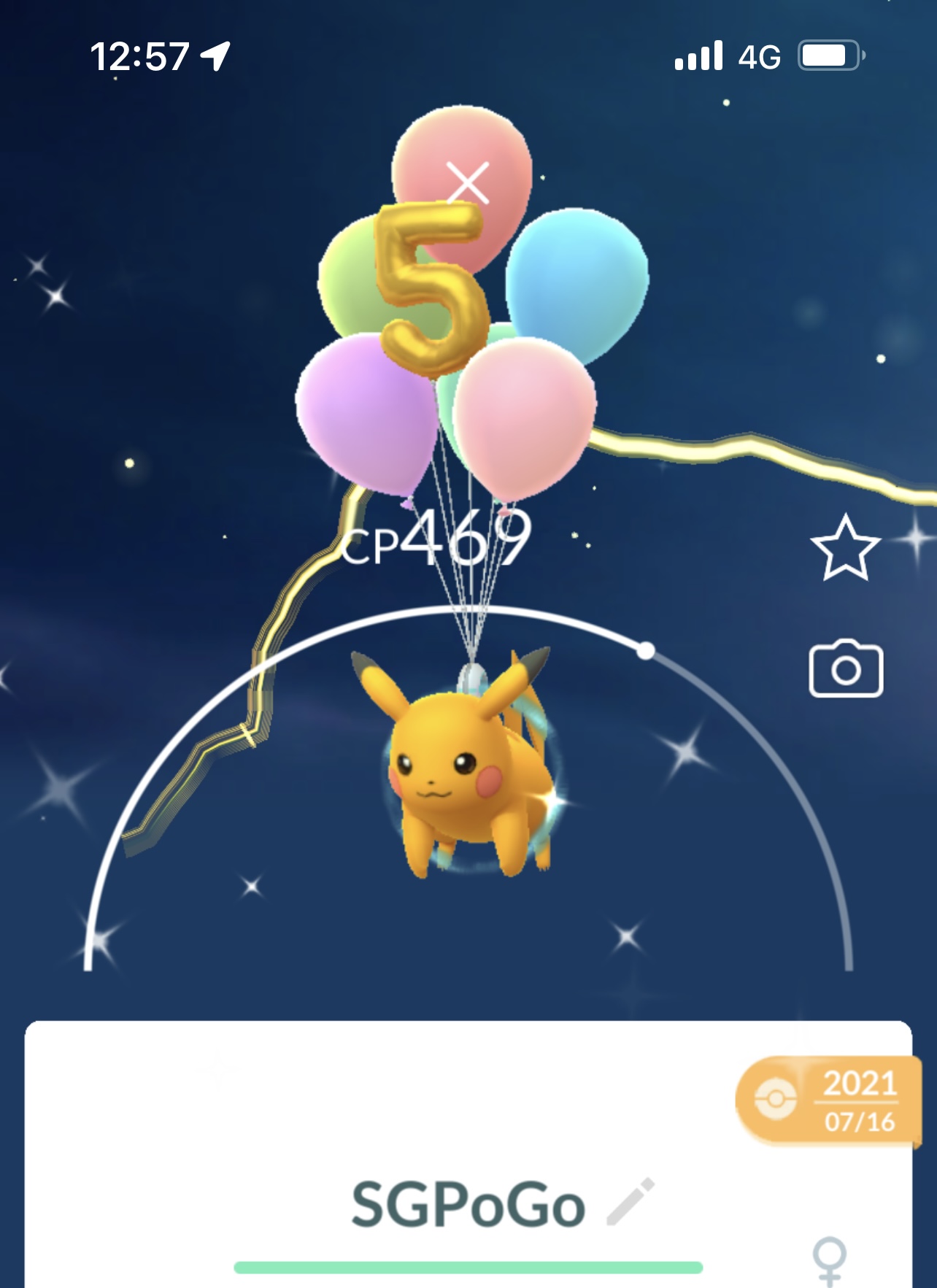Mark this Pikachu as favorite with the star
The height and width of the screenshot is (1288, 937).
coord(845,548)
